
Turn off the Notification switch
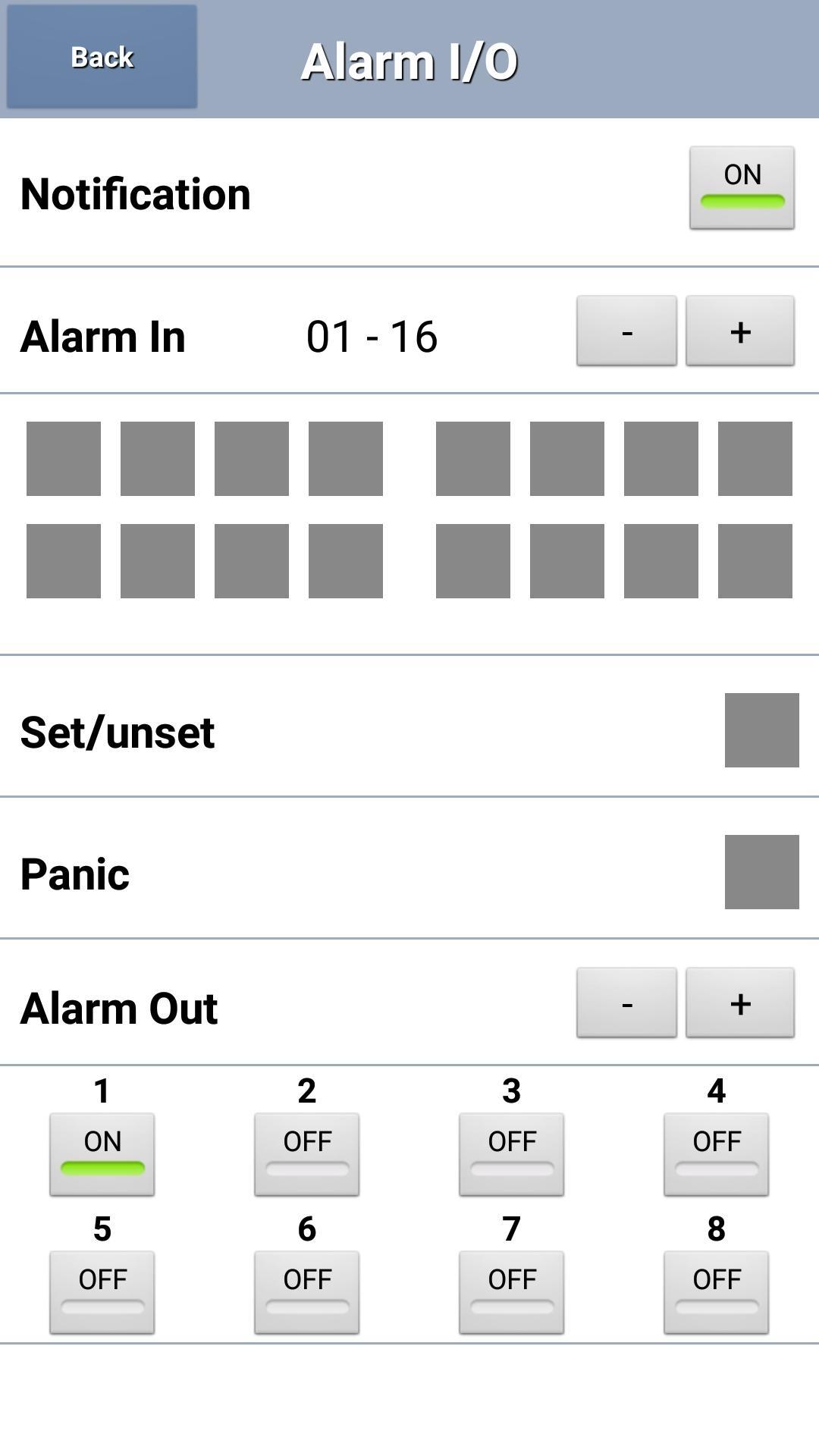[x=740, y=186]
